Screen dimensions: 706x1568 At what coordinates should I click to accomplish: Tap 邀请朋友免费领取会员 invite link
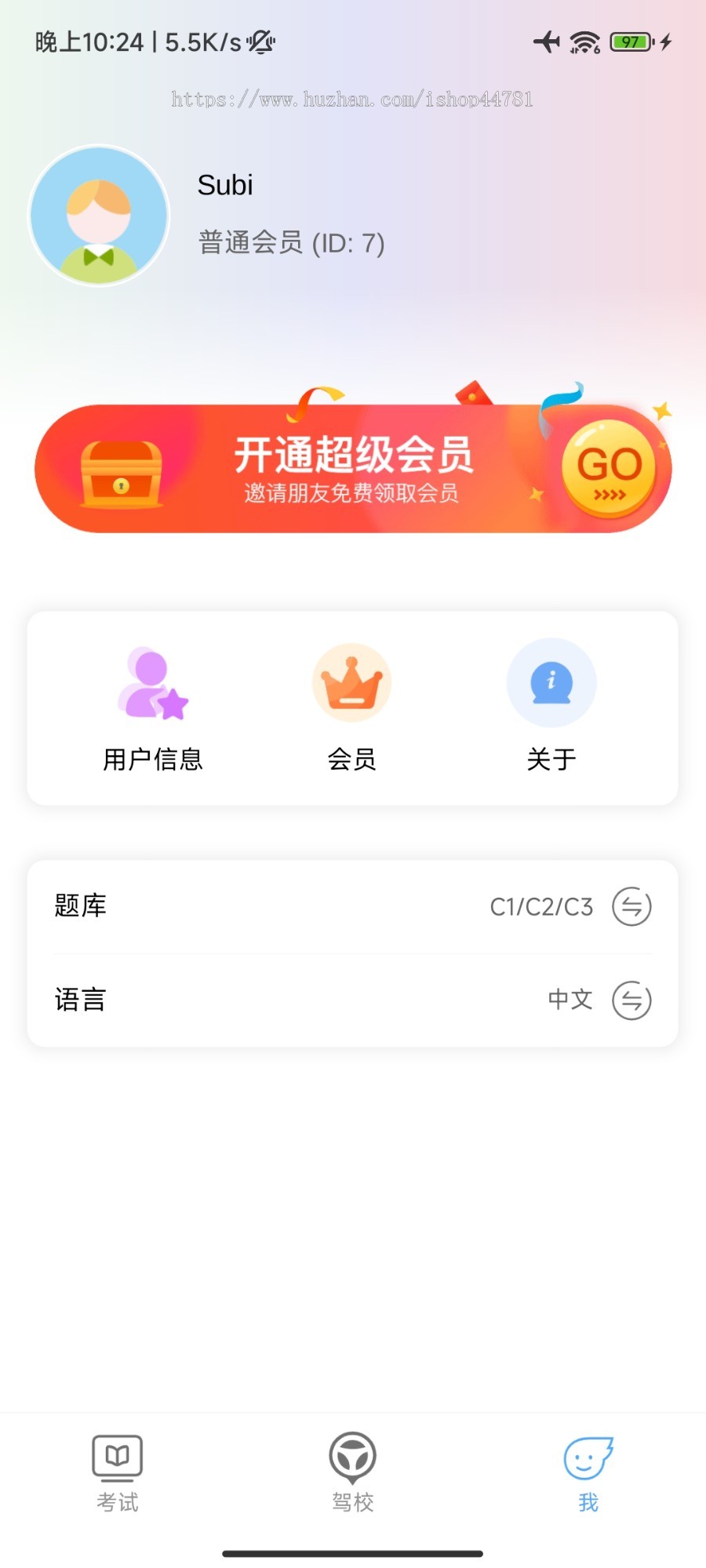[x=351, y=494]
